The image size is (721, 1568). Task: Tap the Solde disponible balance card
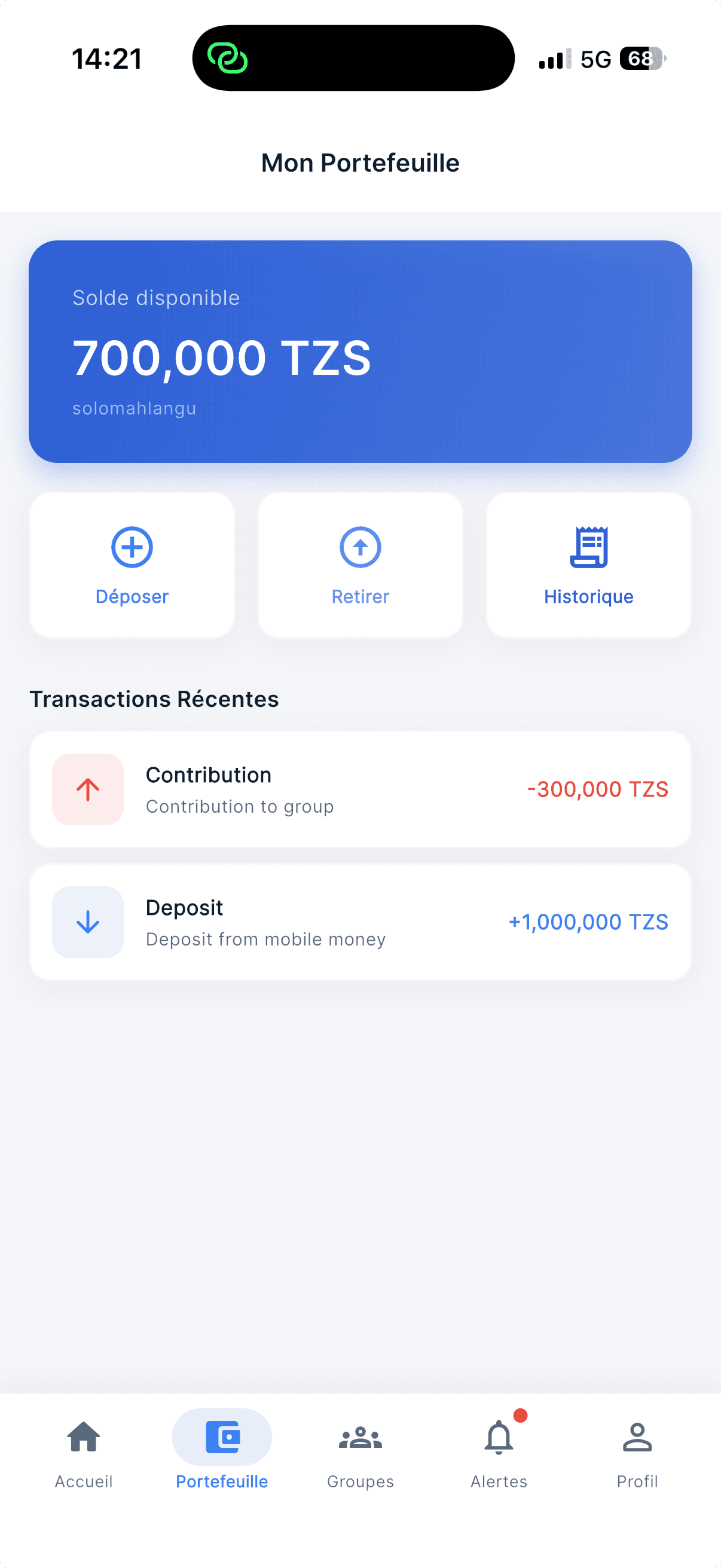(360, 349)
